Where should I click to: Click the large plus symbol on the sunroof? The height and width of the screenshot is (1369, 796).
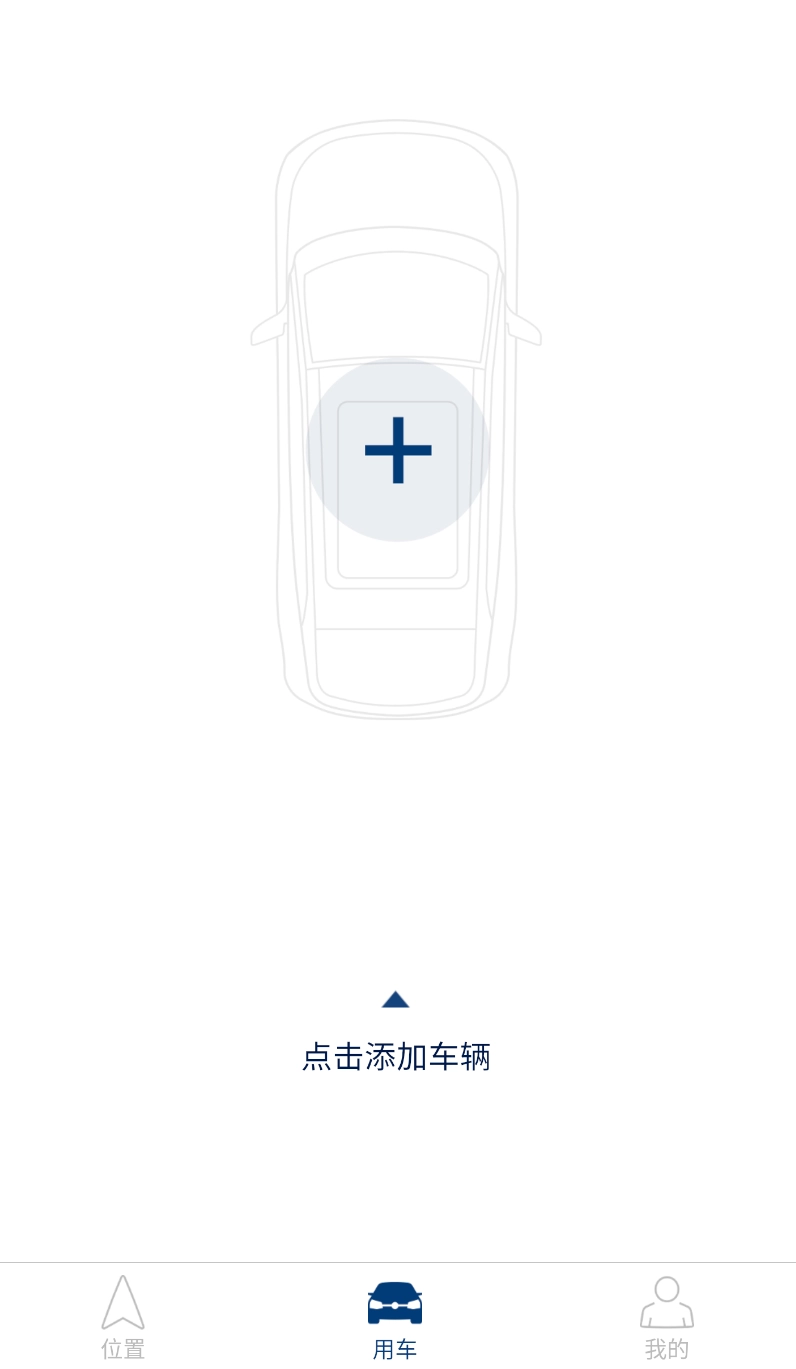tap(397, 452)
